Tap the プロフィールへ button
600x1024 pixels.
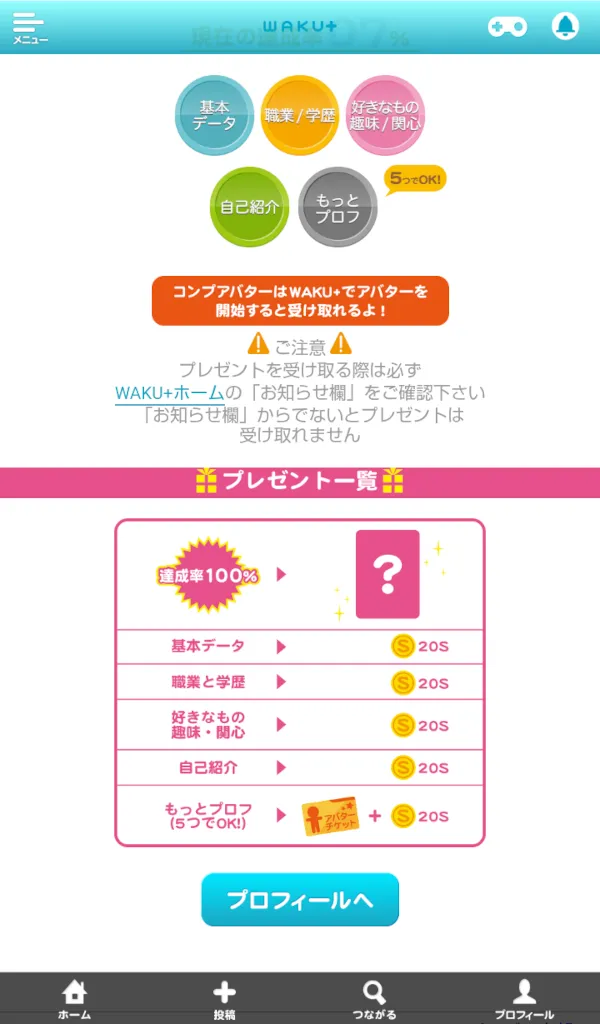[300, 900]
